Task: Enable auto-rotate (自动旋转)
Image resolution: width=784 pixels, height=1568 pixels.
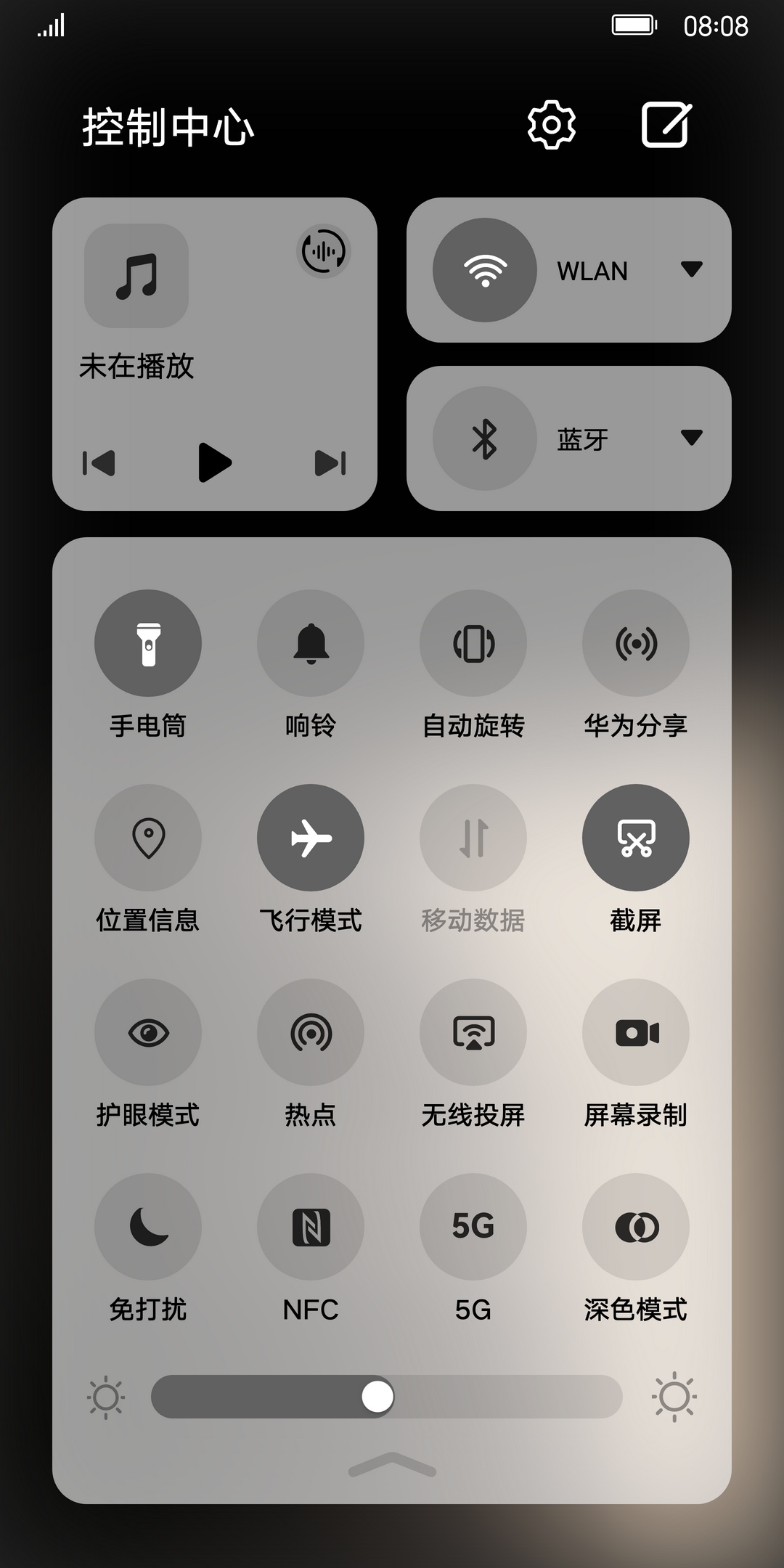Action: pos(473,643)
